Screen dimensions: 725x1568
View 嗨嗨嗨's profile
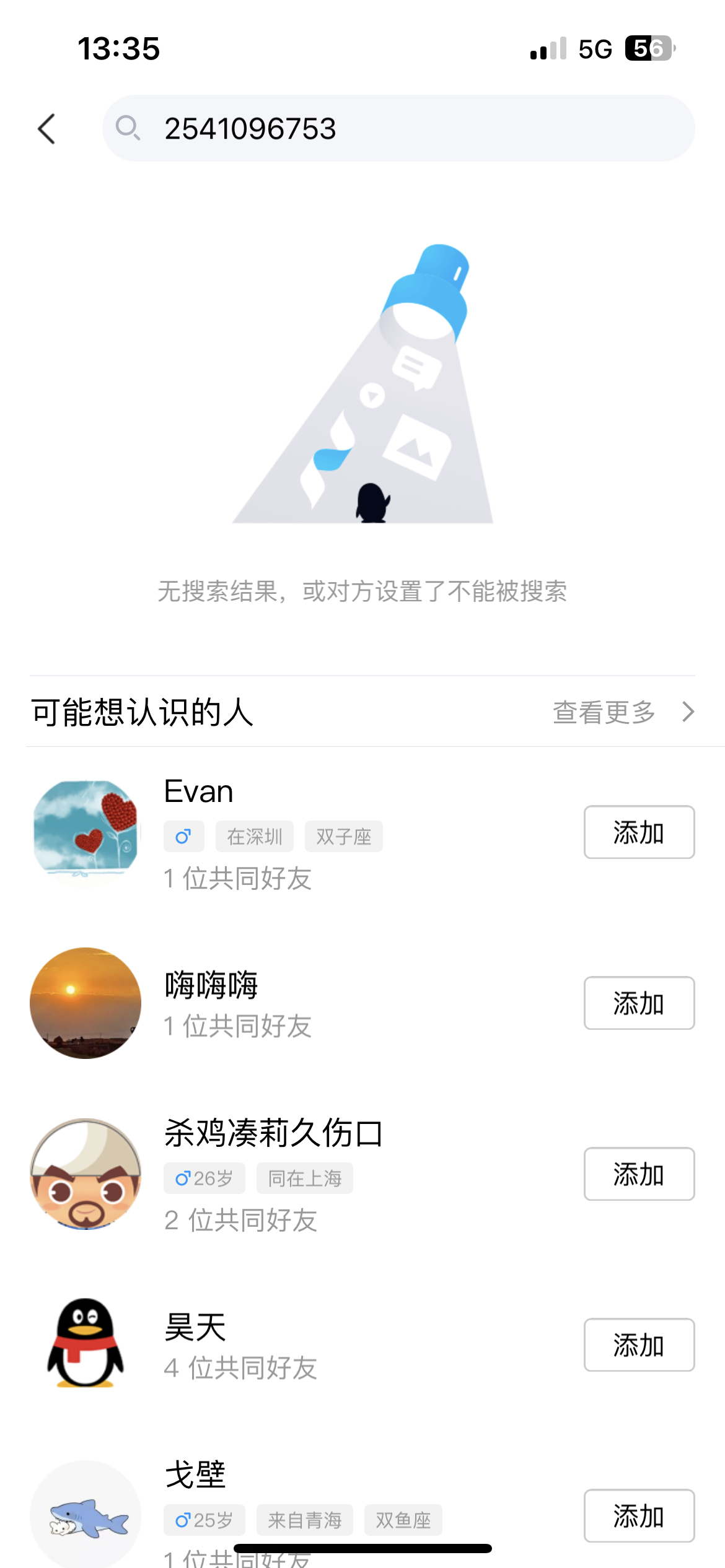[x=86, y=1003]
